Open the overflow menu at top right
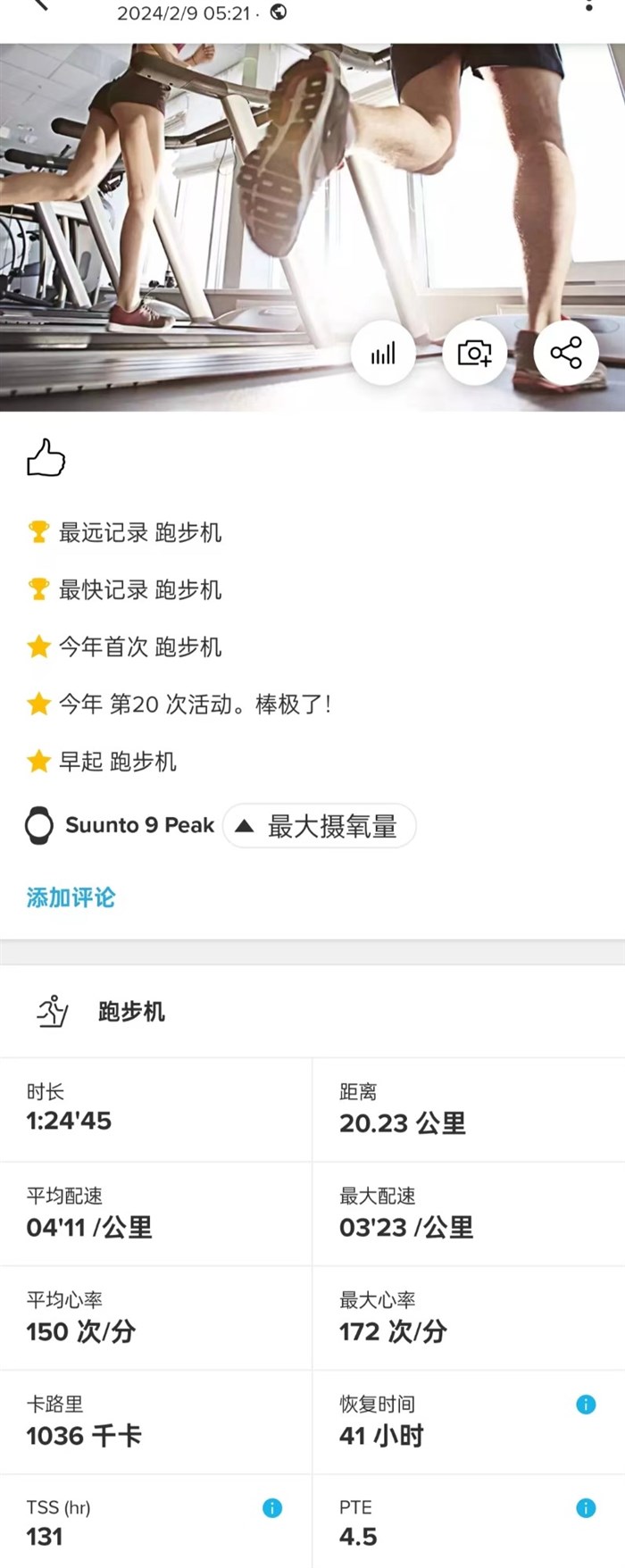 (x=588, y=5)
